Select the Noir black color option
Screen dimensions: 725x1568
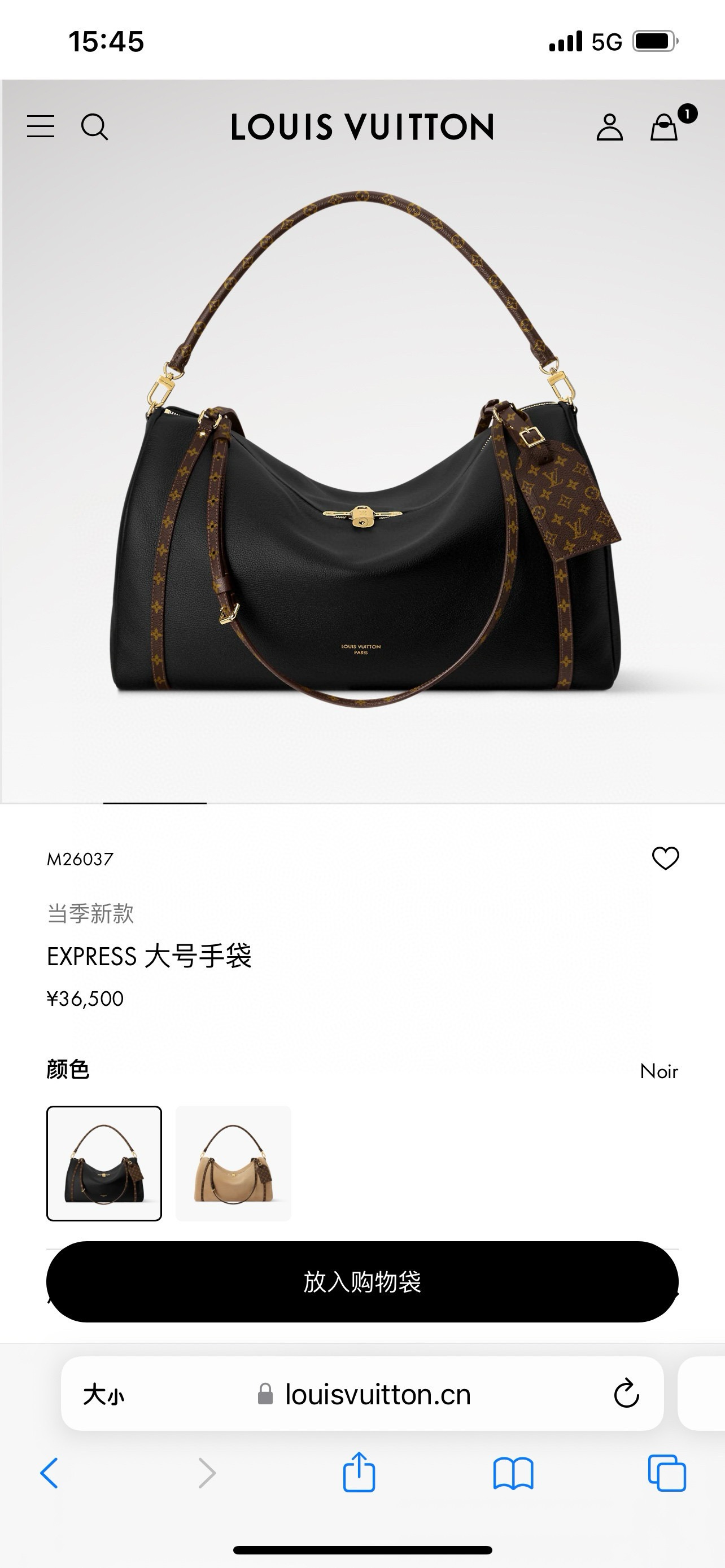point(104,1163)
